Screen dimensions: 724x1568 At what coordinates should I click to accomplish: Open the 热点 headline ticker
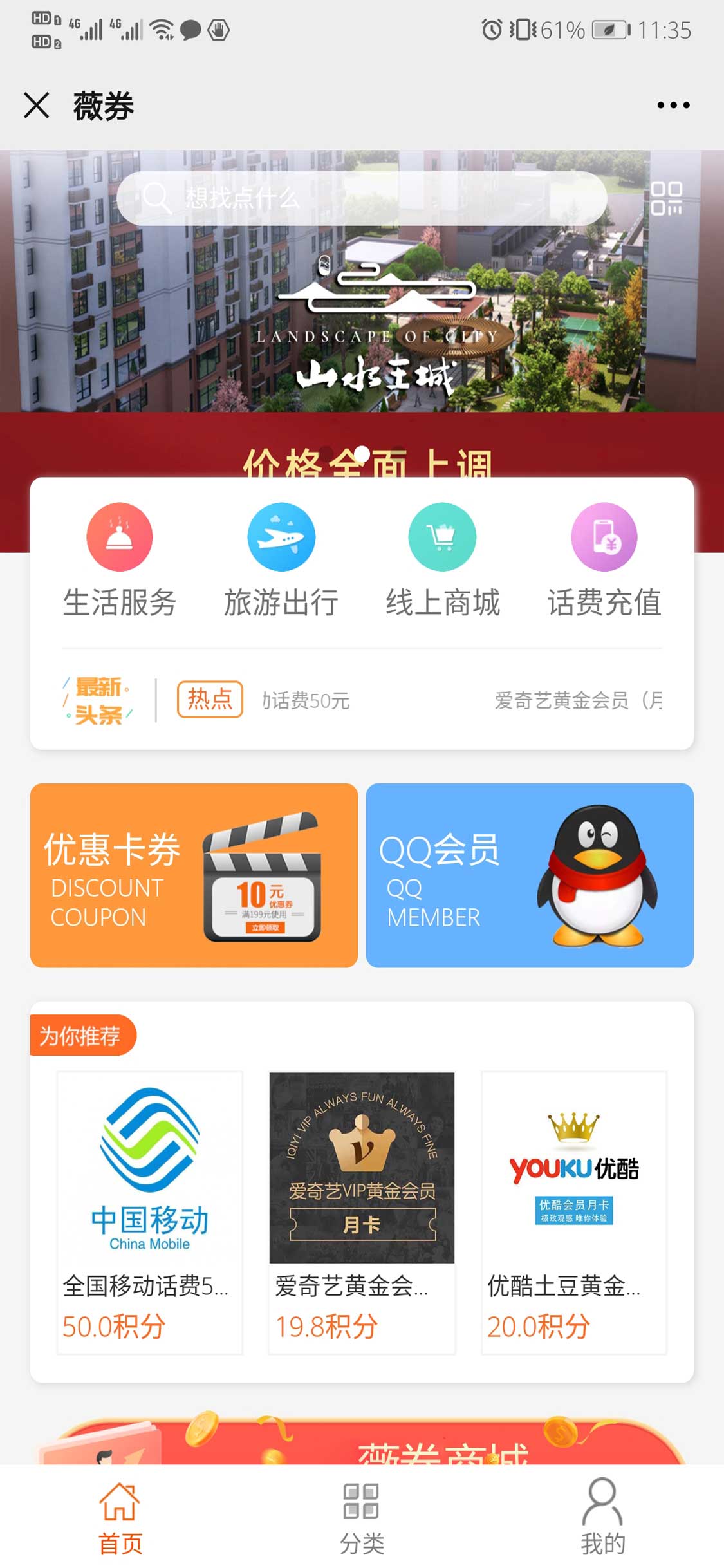click(x=418, y=700)
